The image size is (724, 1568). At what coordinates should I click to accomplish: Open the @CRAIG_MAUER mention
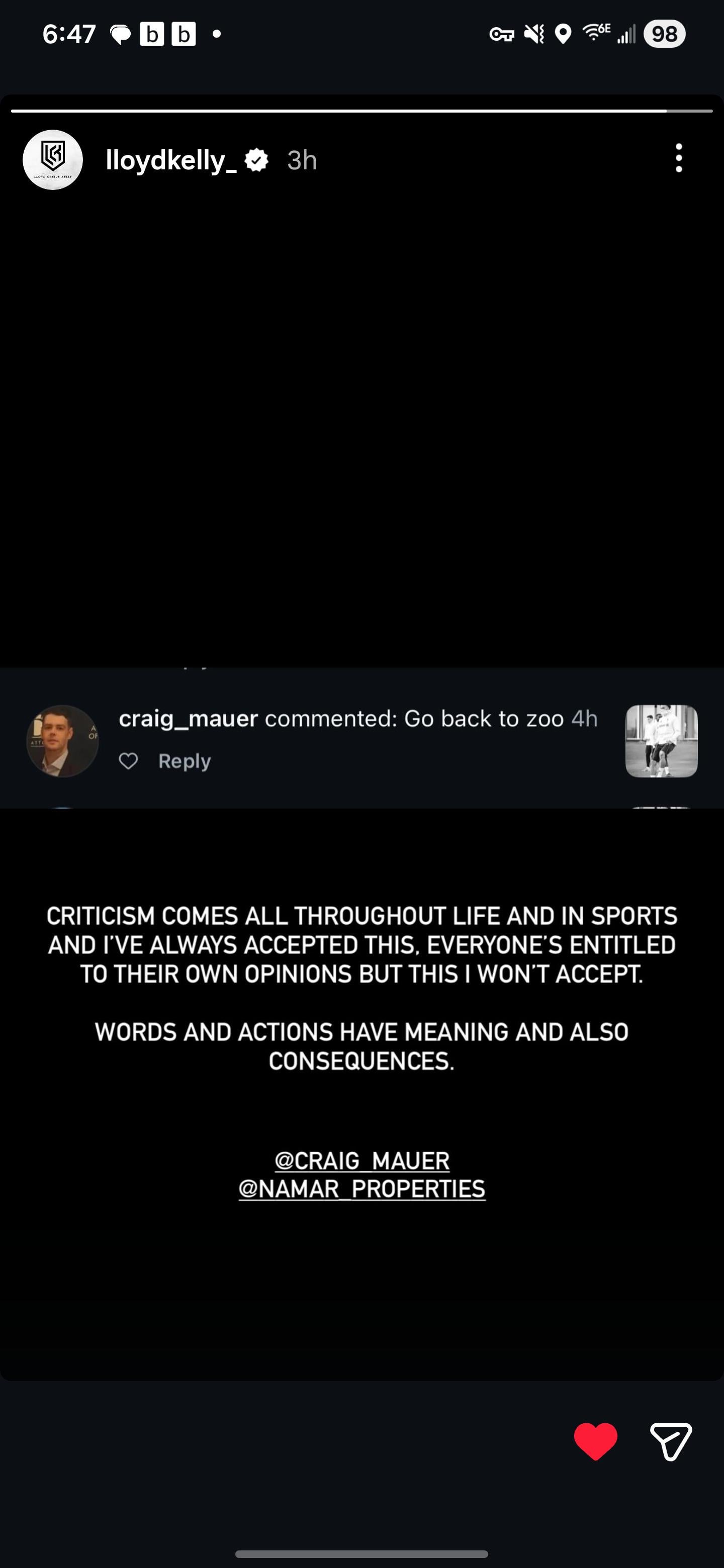coord(363,1160)
